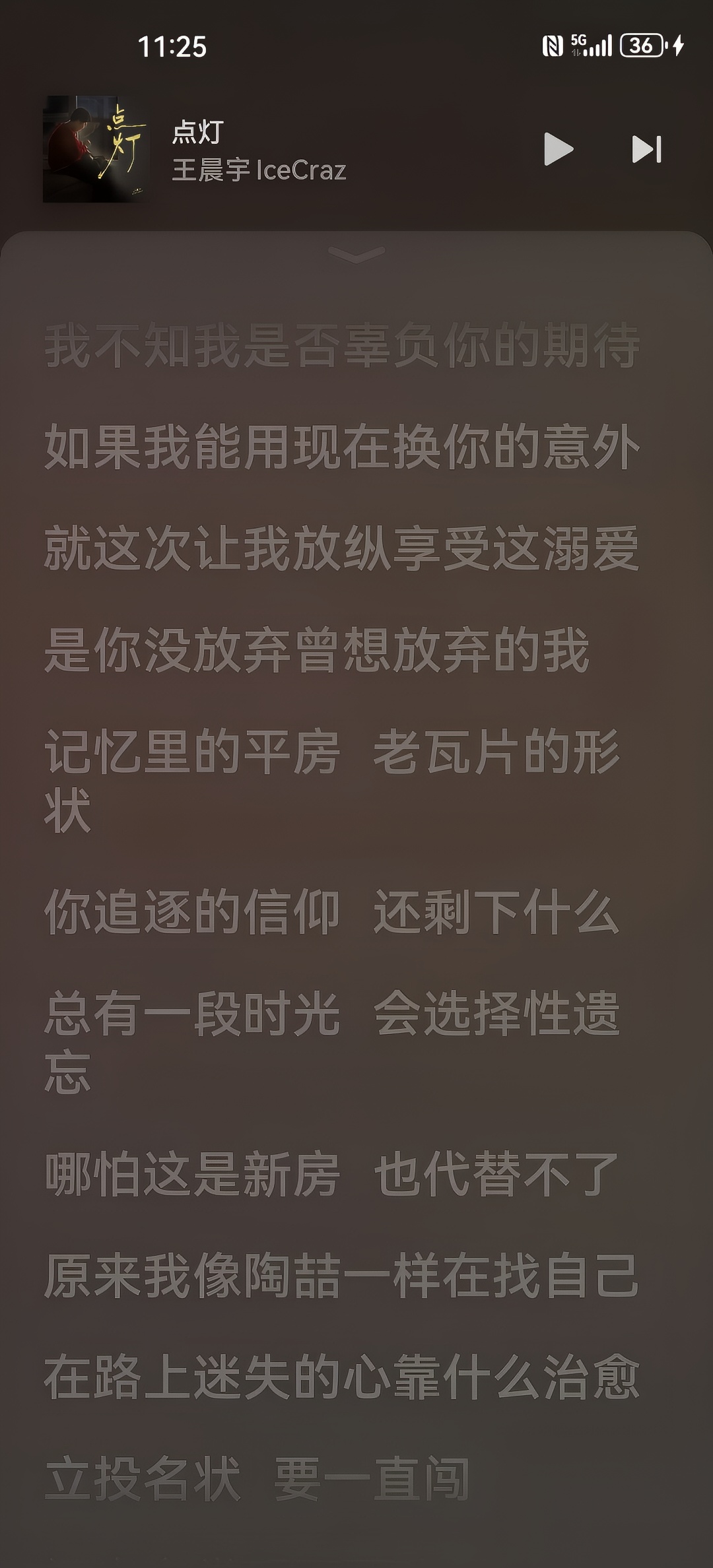
Task: Open the 点灯 album cover
Action: [96, 149]
